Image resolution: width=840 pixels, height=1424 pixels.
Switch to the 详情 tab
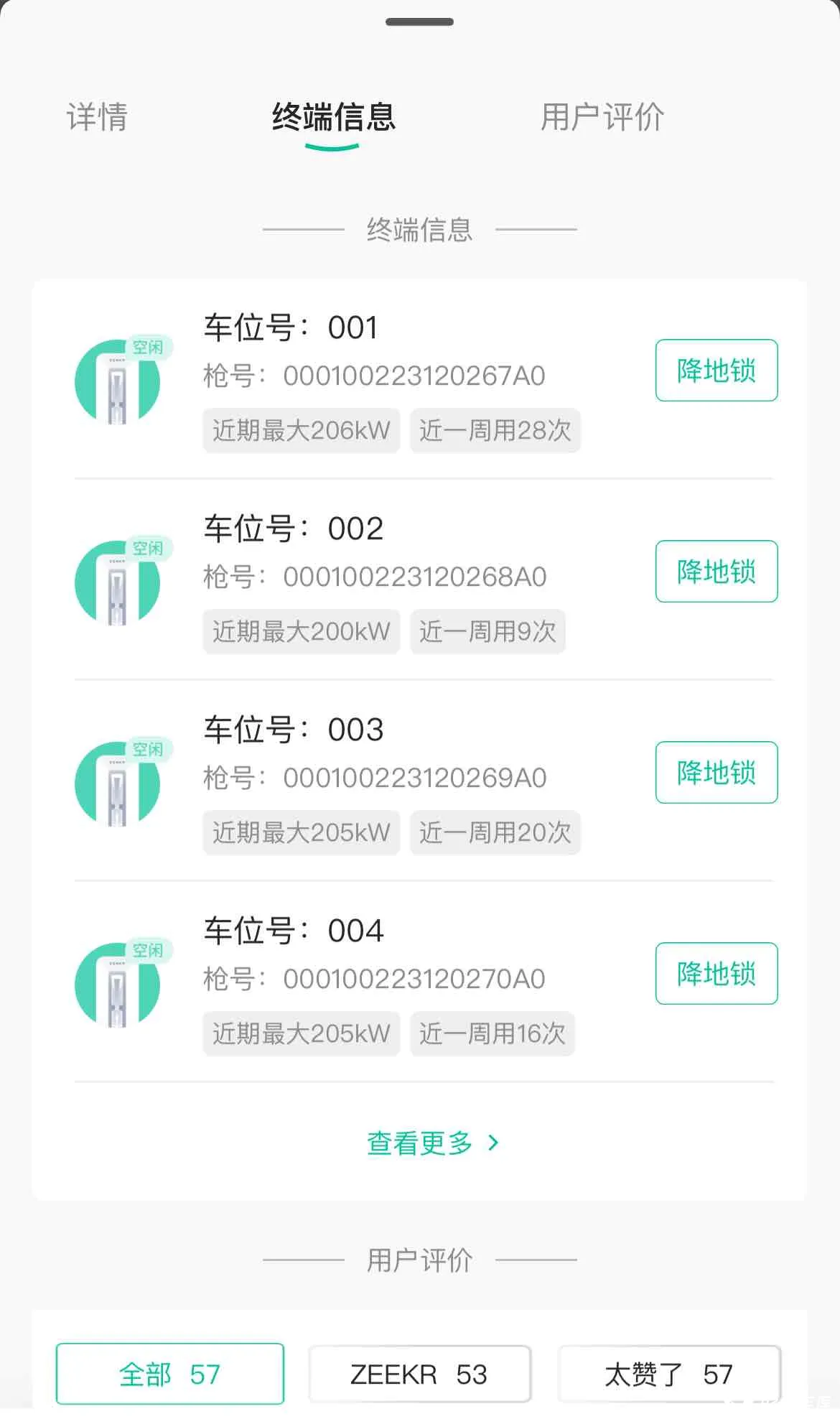coord(97,117)
